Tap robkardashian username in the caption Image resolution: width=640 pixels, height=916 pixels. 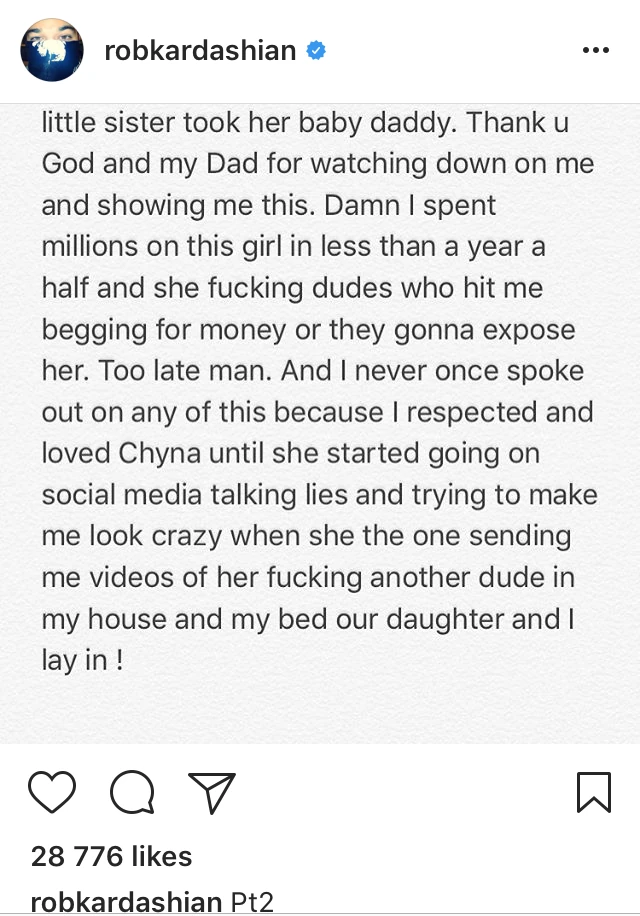126,902
